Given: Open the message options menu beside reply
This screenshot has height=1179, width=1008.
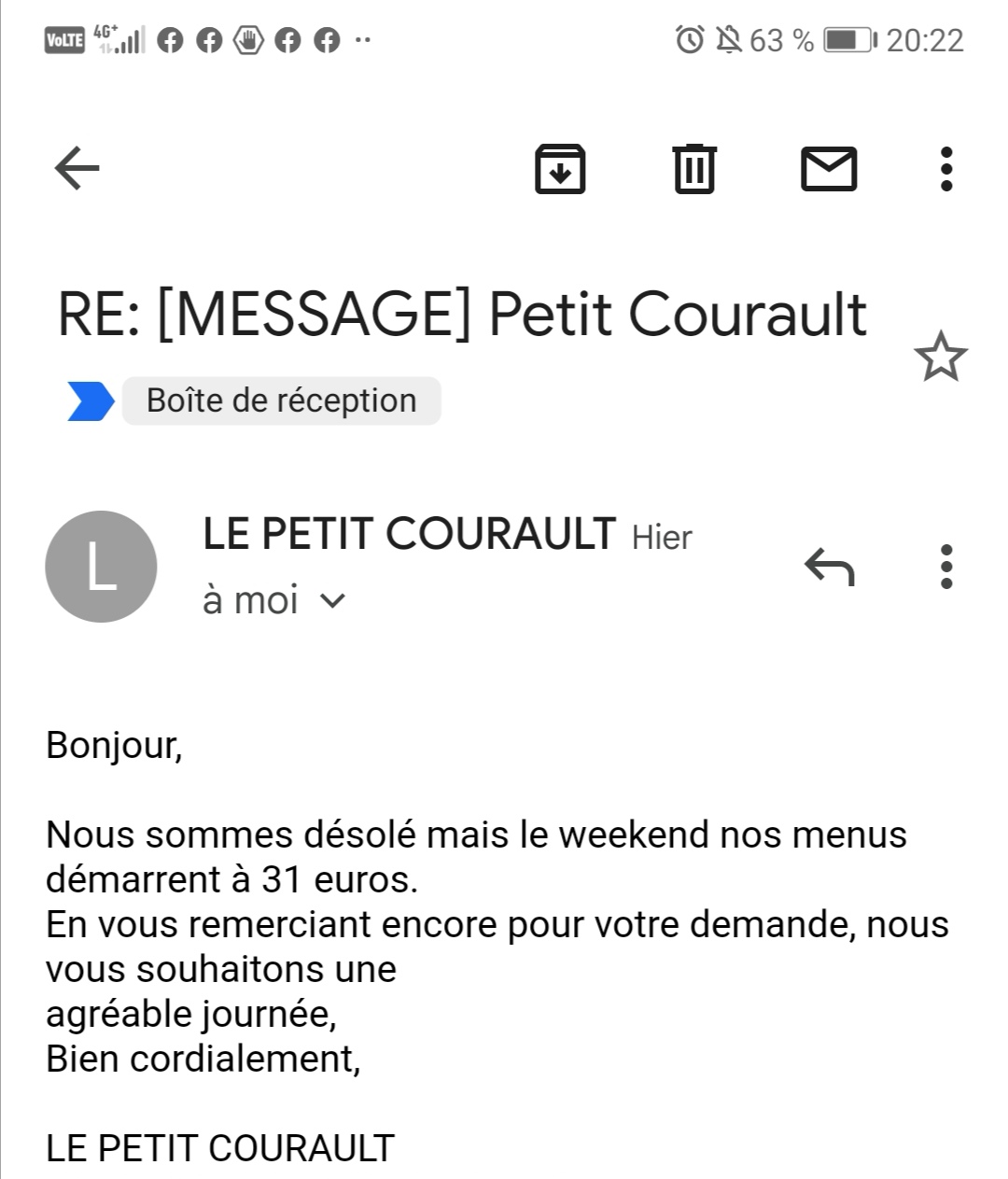Looking at the screenshot, I should tap(946, 567).
